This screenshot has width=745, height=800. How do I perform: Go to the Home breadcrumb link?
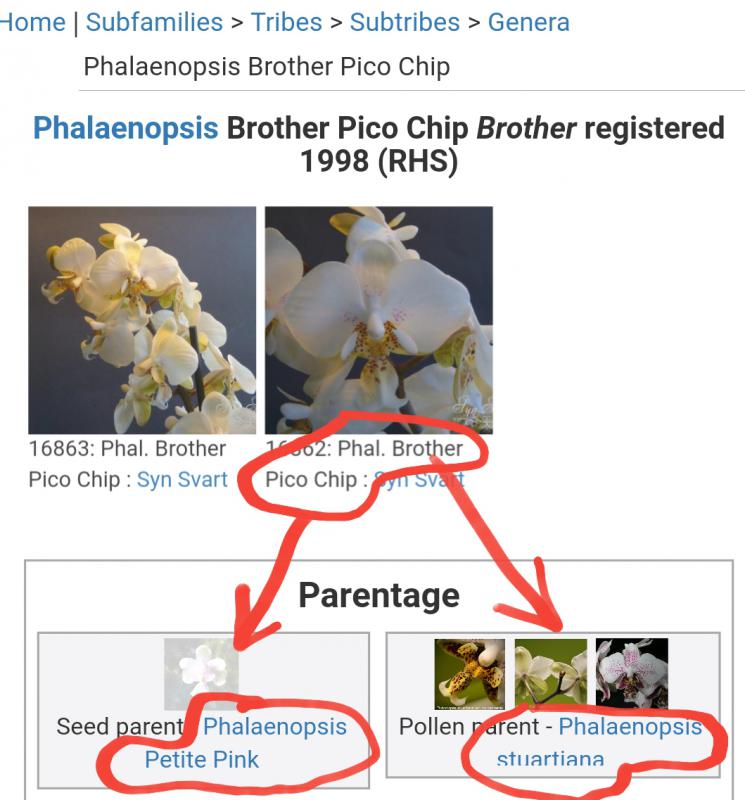pos(32,22)
